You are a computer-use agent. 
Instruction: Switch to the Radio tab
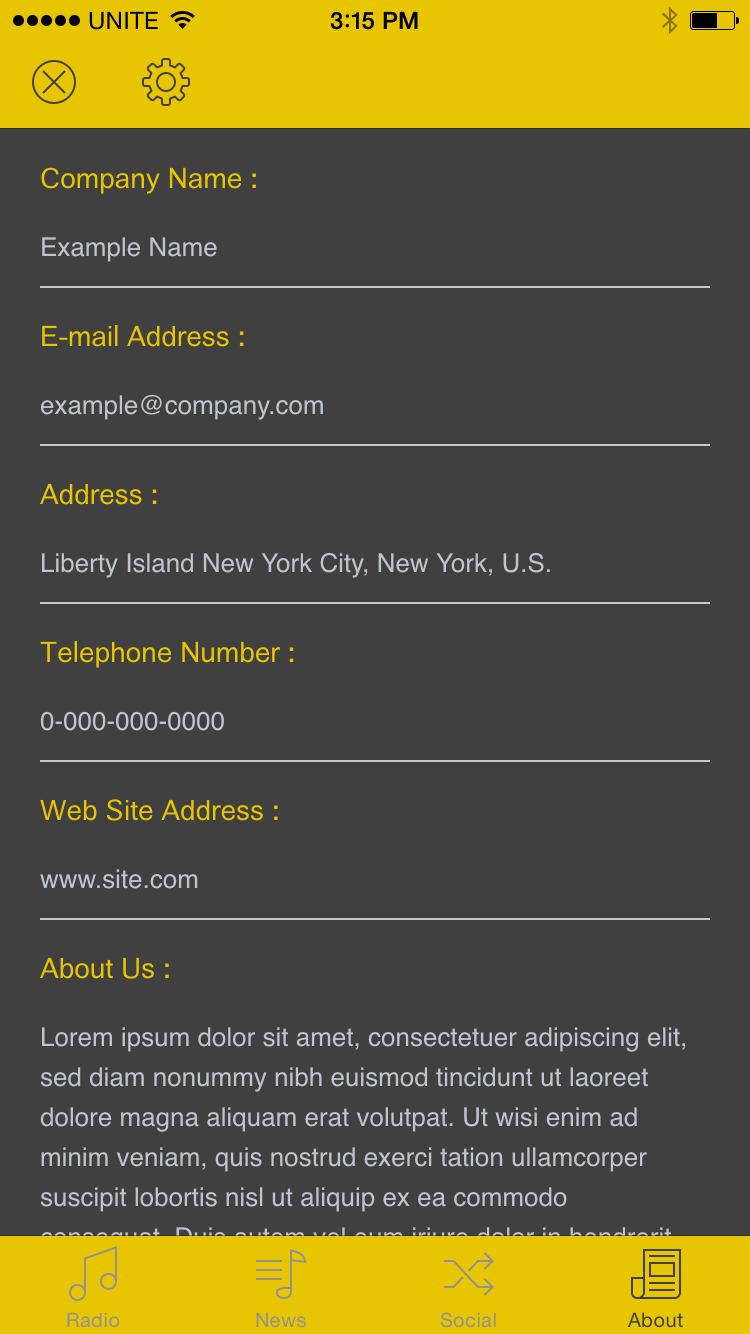(93, 1287)
